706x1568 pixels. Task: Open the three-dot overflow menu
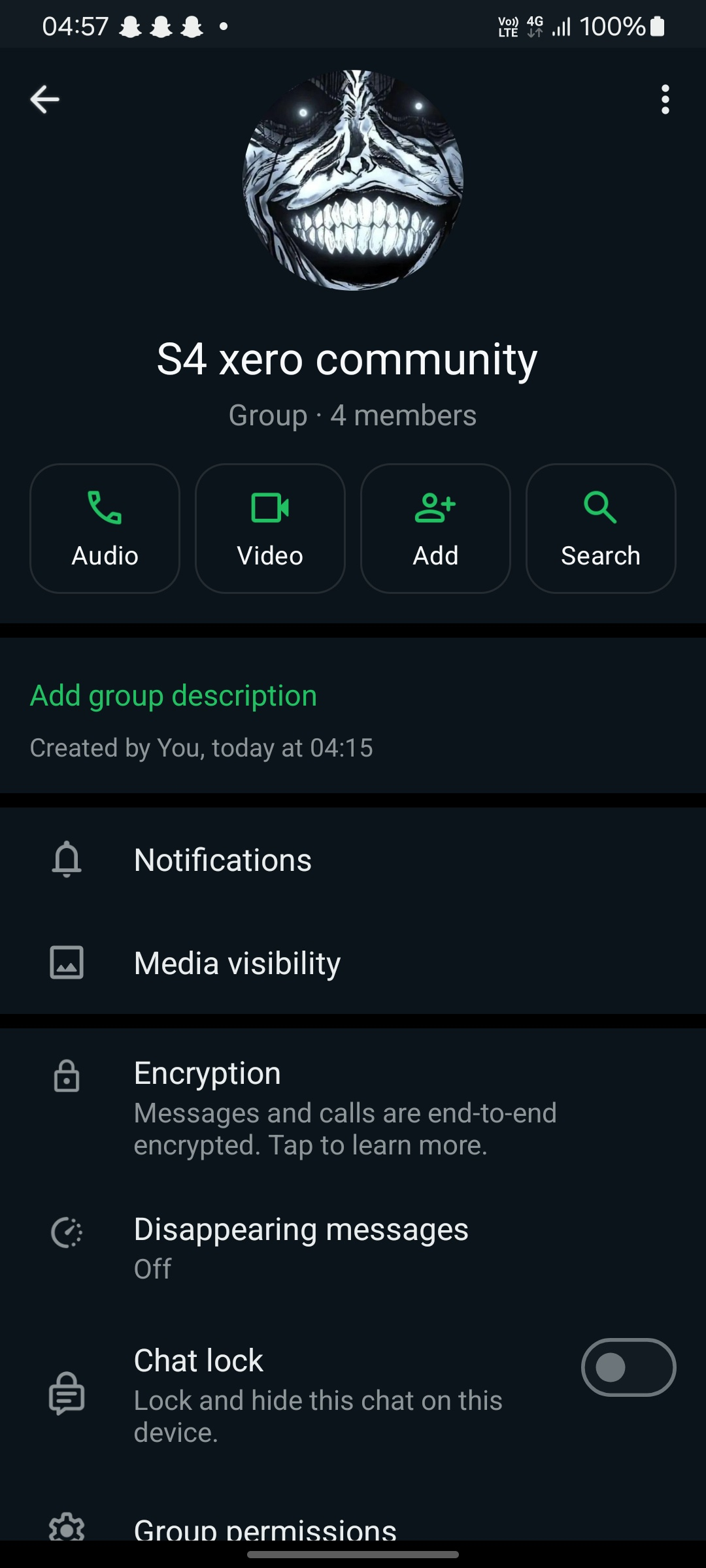click(x=665, y=99)
